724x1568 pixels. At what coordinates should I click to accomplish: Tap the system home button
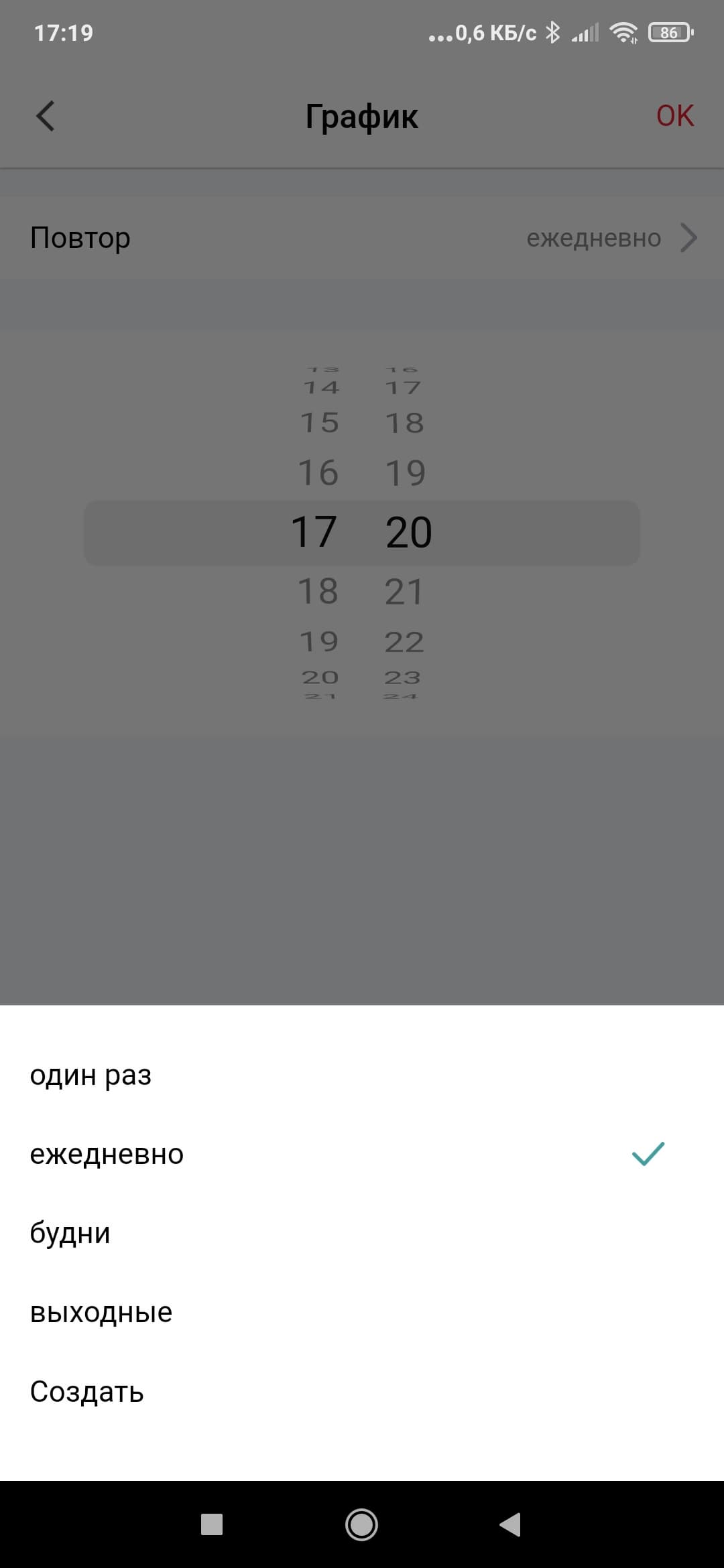click(x=361, y=1525)
